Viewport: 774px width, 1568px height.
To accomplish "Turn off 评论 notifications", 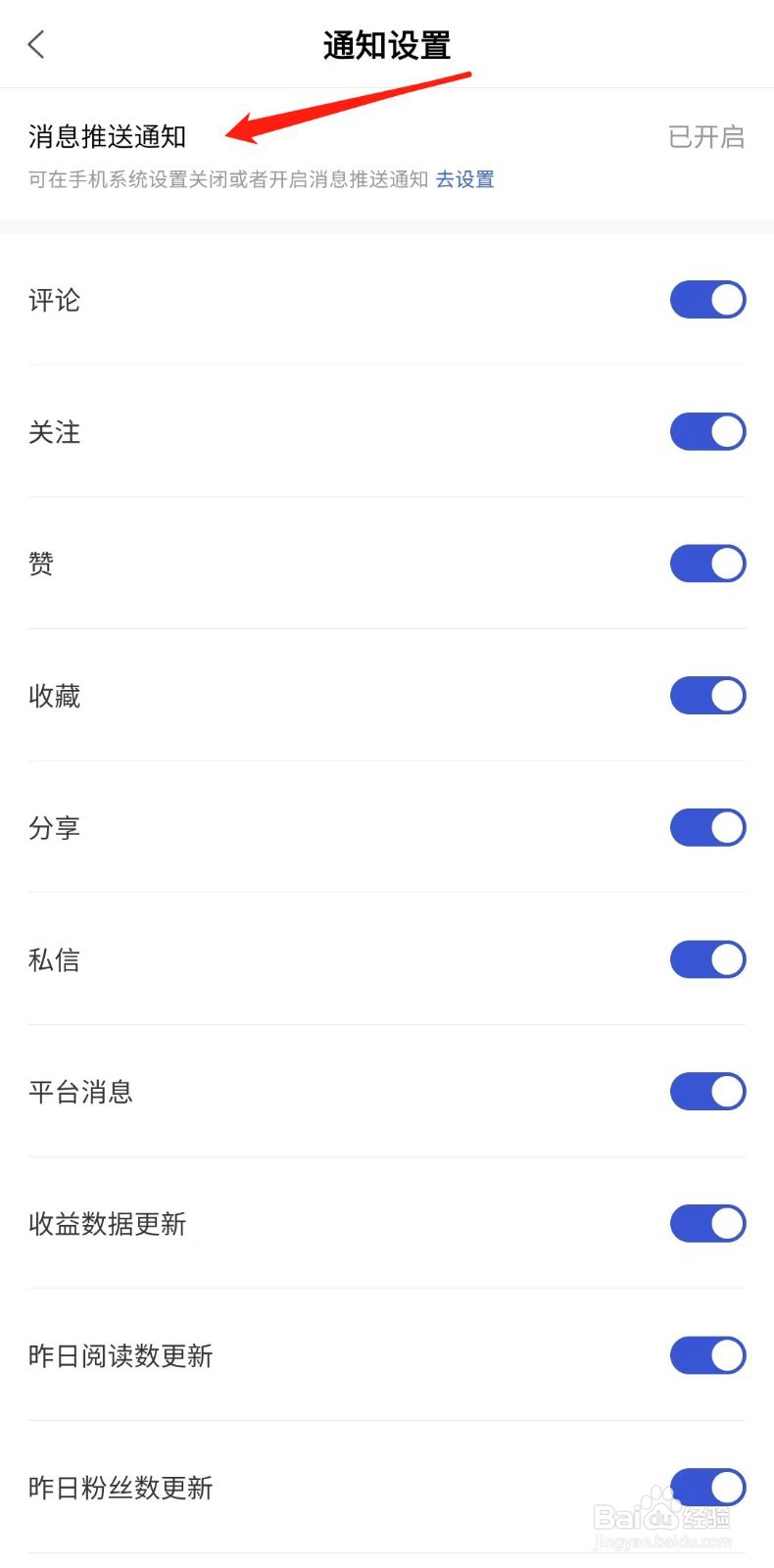I will [x=707, y=300].
